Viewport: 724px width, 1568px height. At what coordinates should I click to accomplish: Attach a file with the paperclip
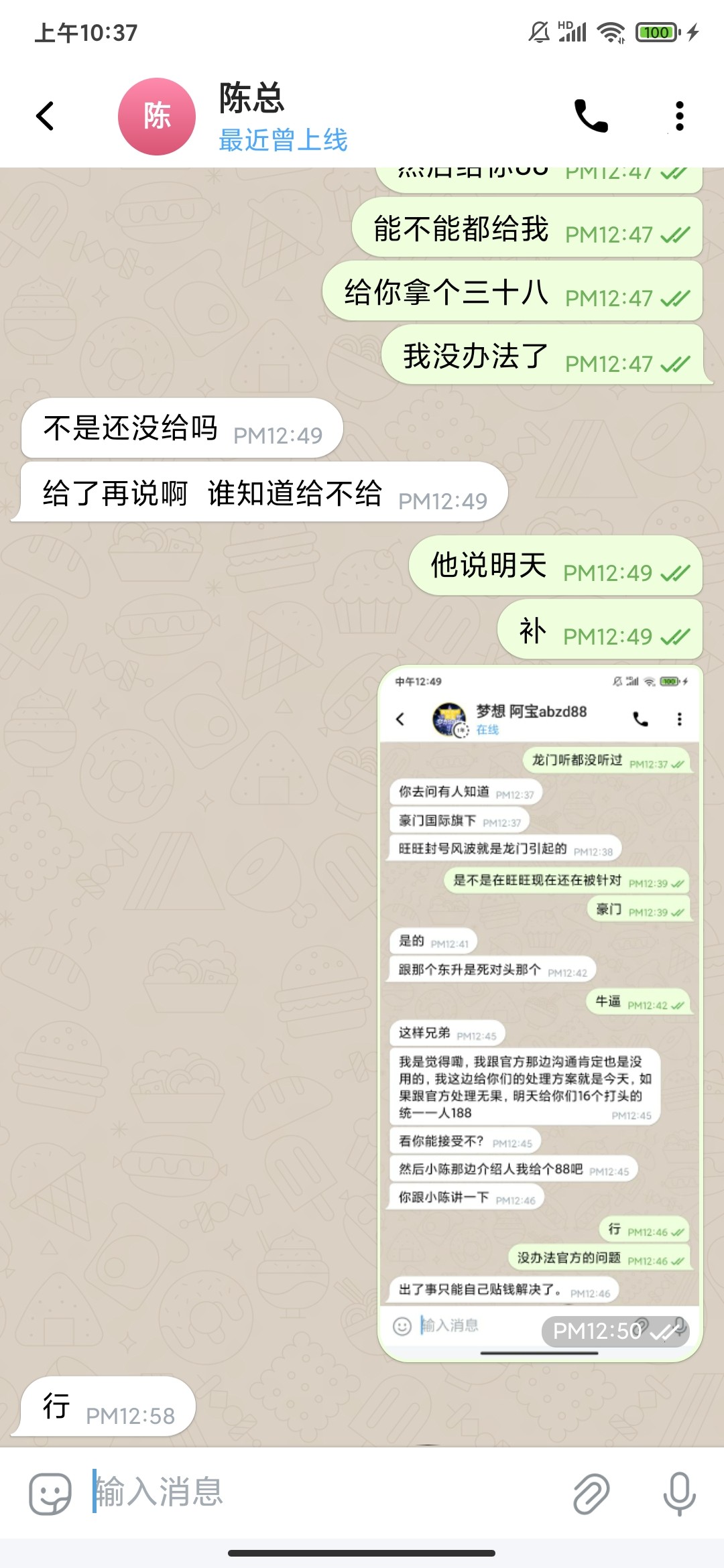point(591,1493)
